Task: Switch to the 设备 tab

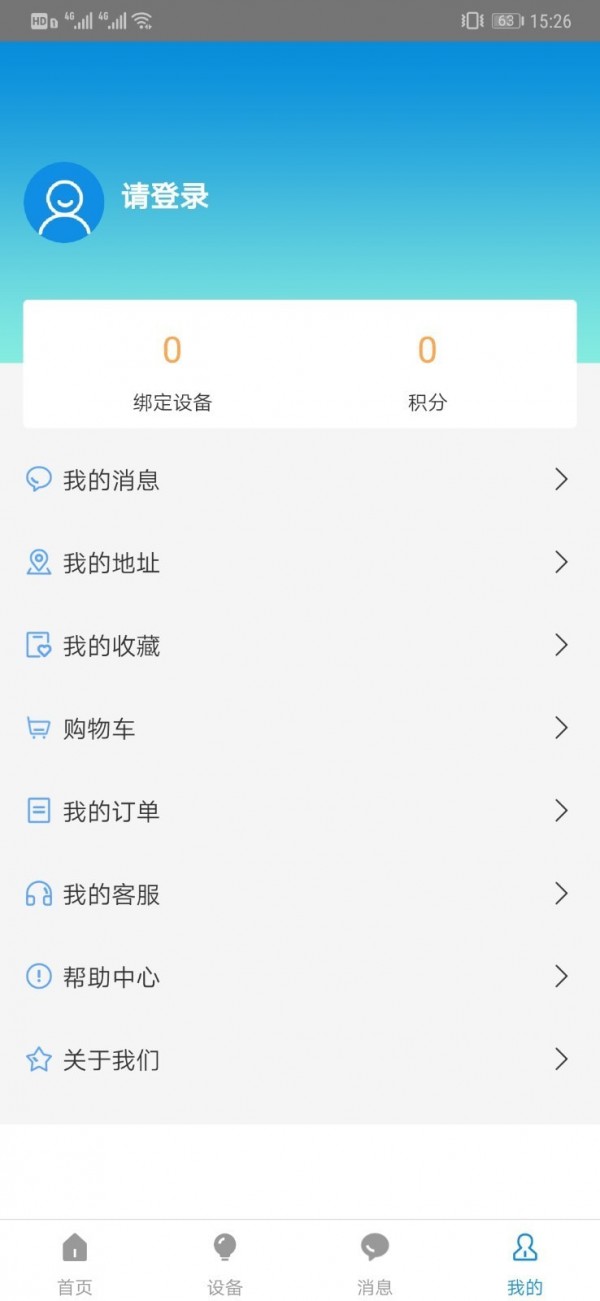Action: point(225,1262)
